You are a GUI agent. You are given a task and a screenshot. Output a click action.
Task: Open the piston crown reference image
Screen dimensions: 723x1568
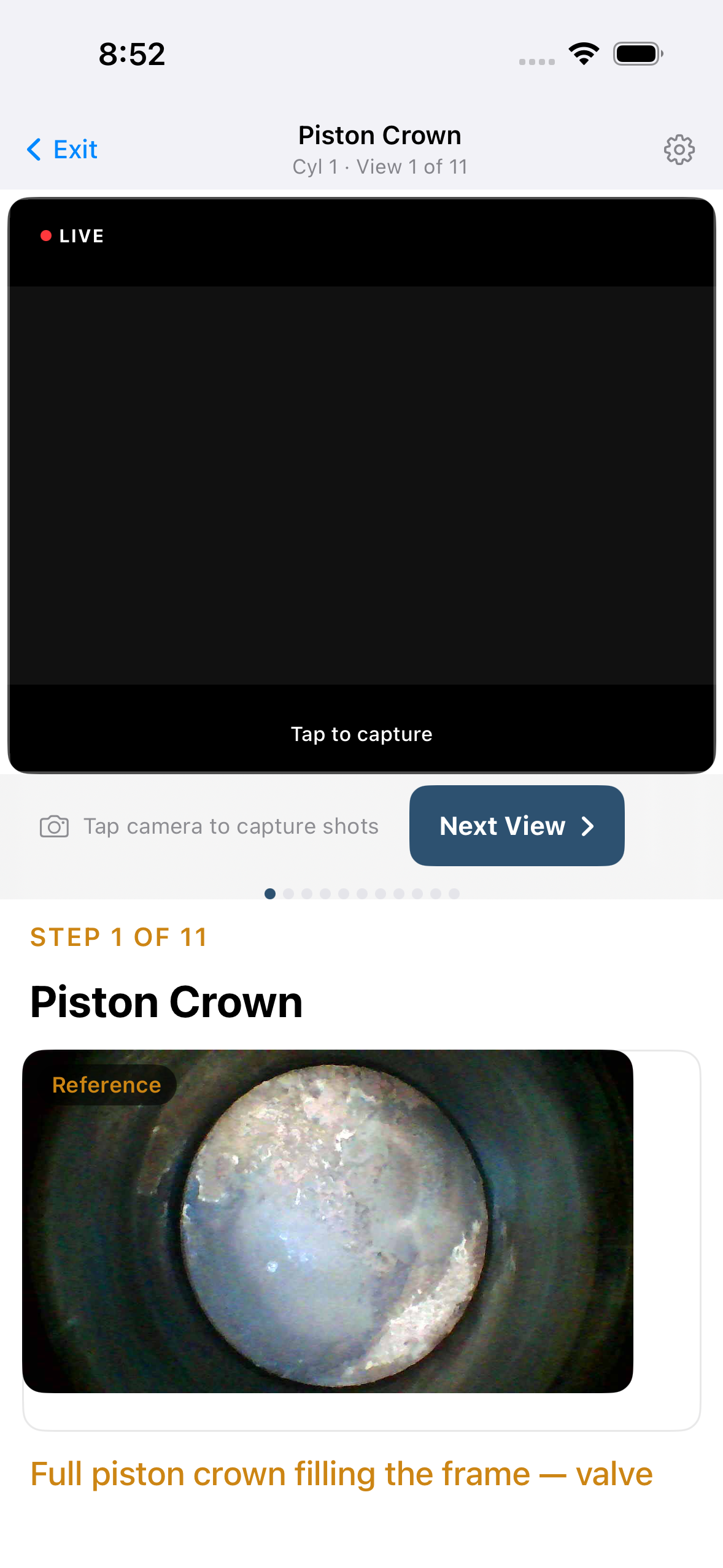tap(328, 1221)
